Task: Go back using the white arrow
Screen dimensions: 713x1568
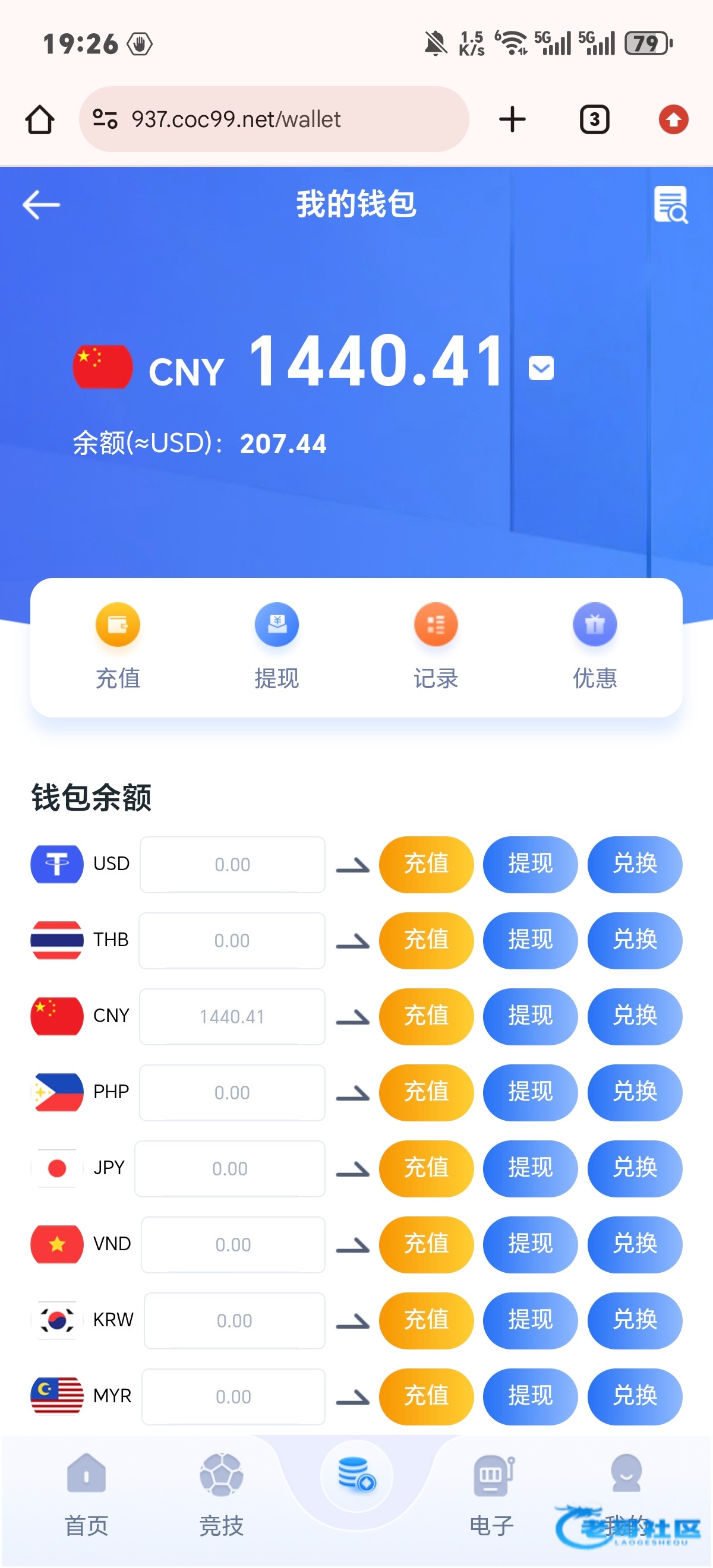Action: tap(41, 204)
